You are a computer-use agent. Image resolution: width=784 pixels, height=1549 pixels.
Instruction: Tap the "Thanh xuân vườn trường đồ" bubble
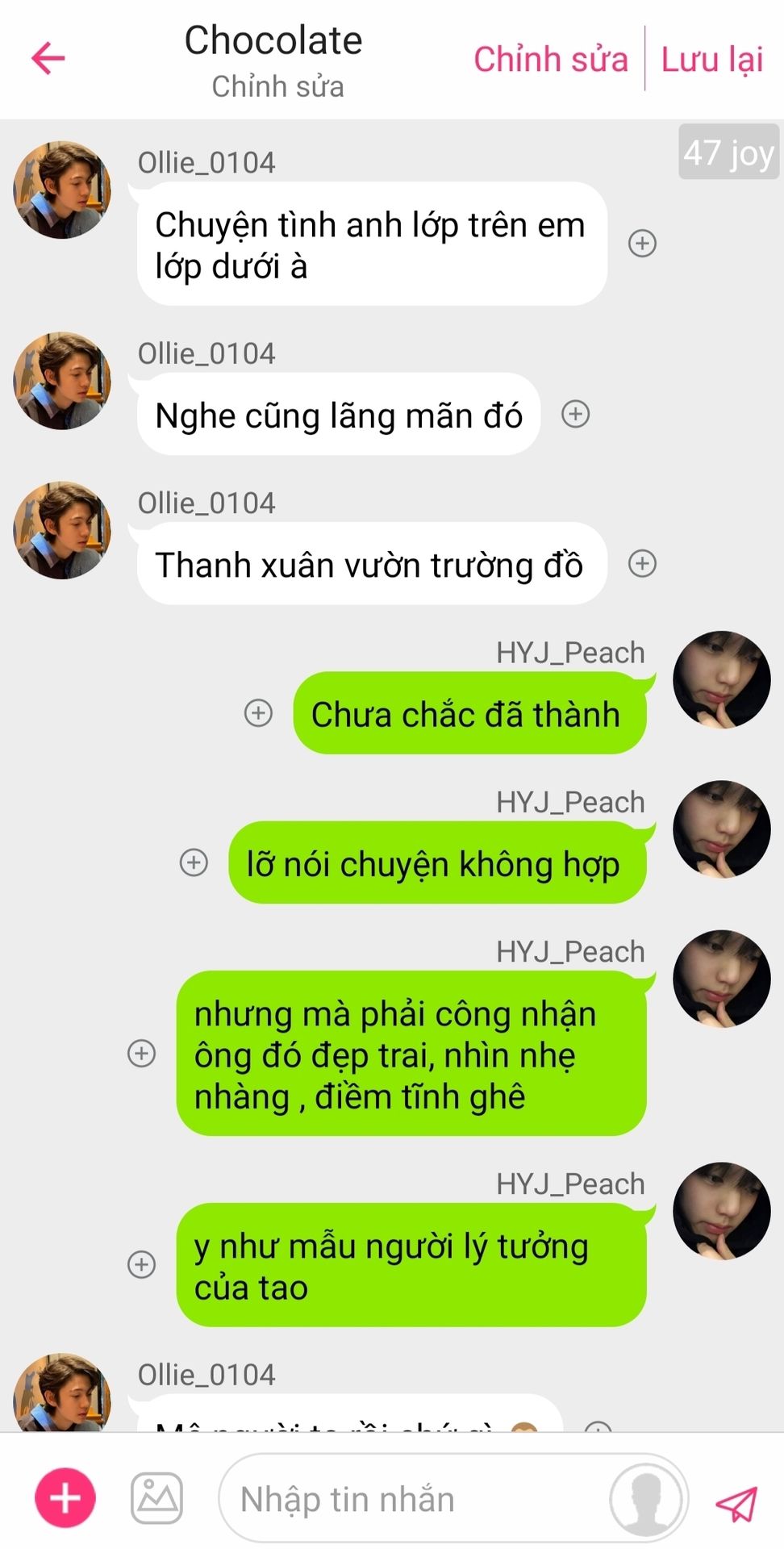click(x=372, y=564)
